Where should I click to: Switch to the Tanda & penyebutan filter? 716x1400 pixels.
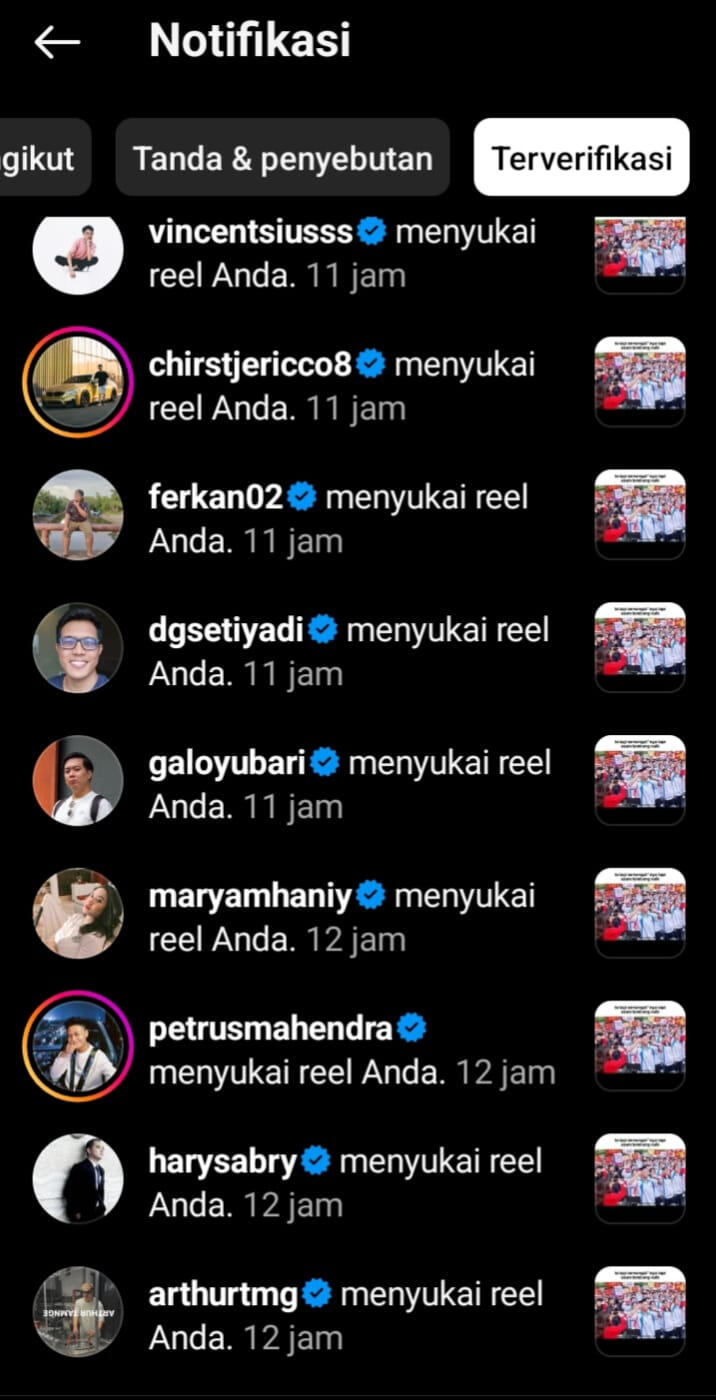coord(282,158)
